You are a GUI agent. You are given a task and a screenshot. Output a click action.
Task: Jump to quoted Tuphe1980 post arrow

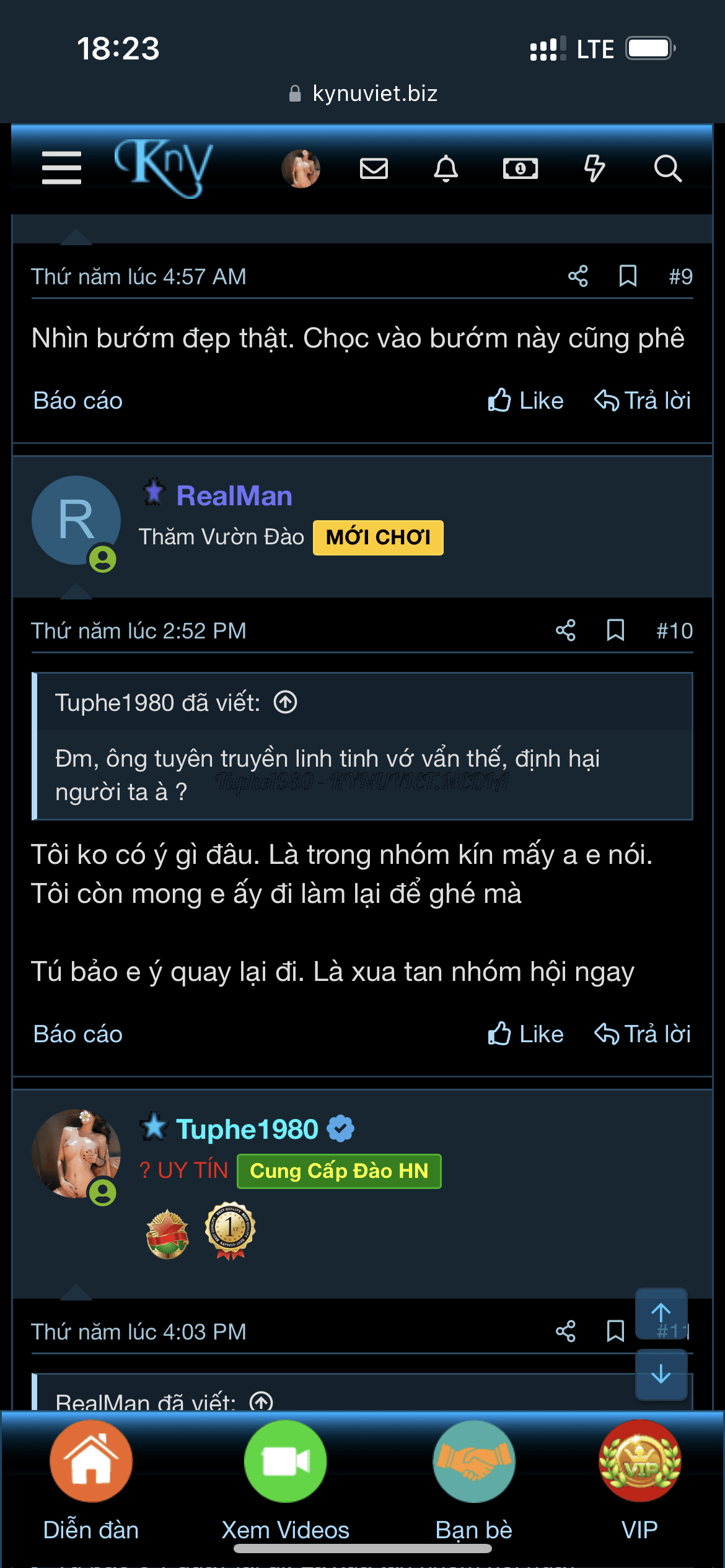click(x=286, y=702)
